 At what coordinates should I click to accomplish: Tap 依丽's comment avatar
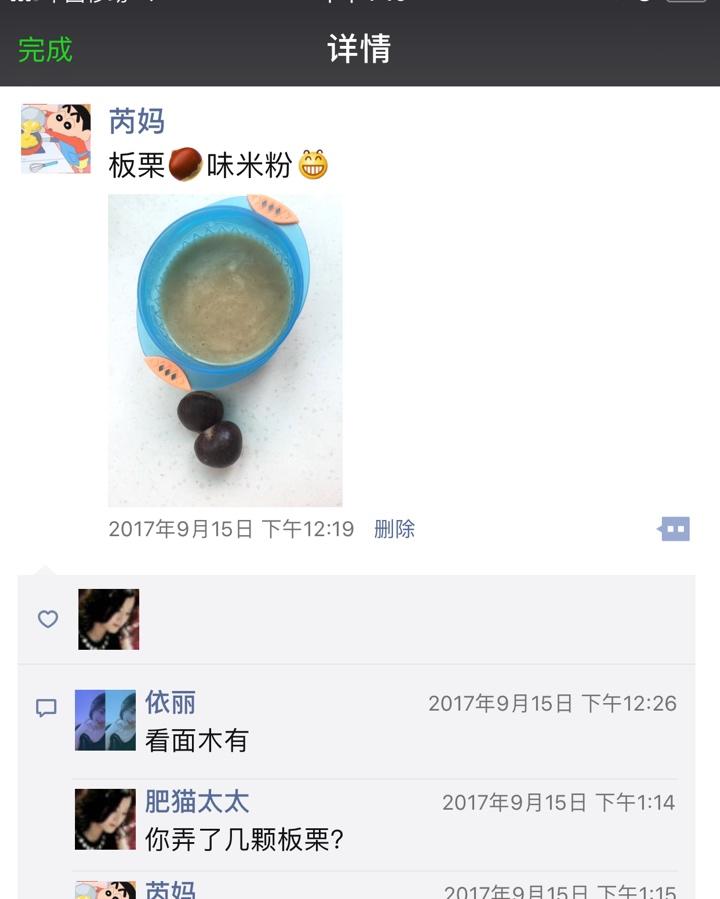105,720
